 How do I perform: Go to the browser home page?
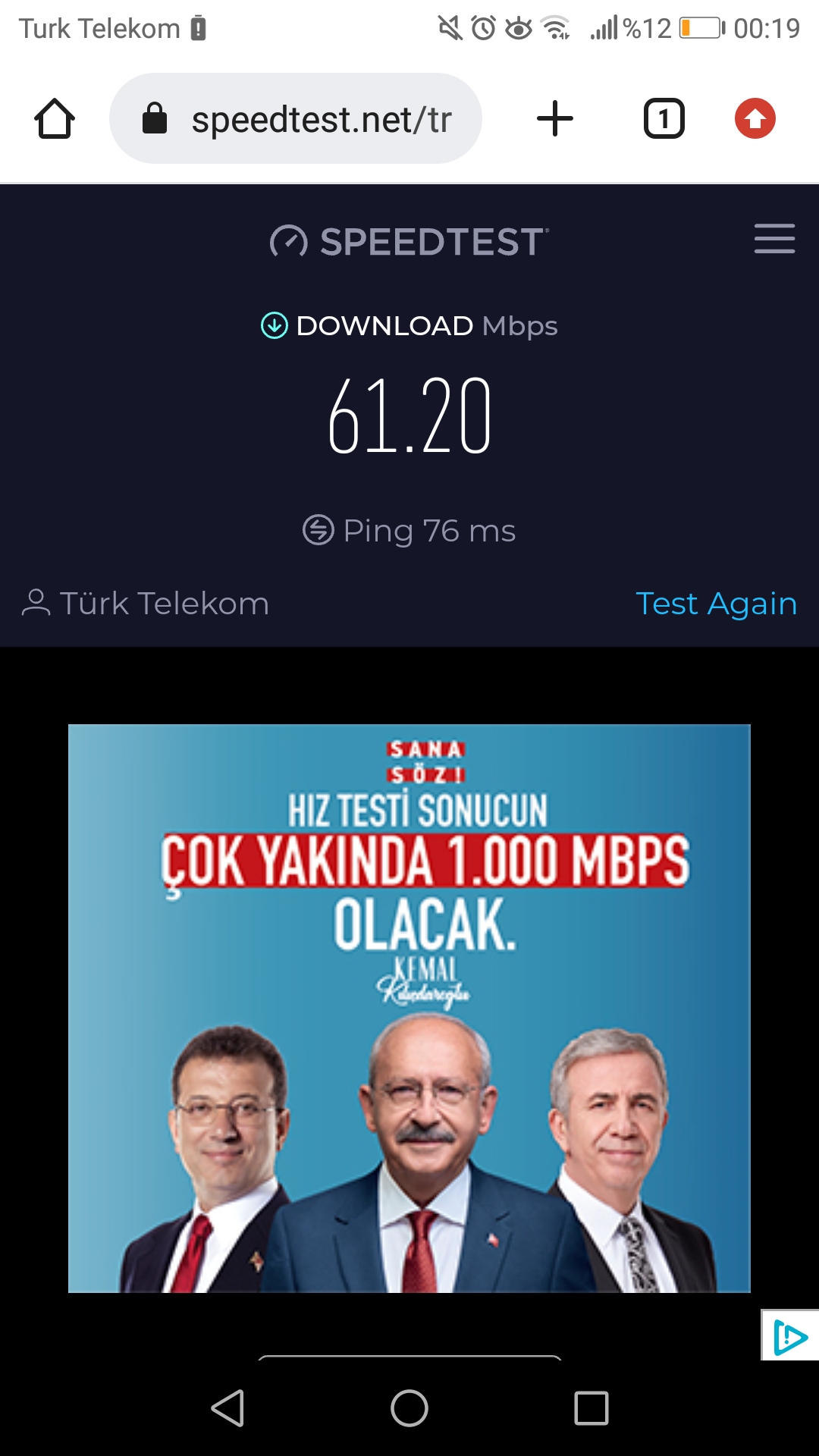tap(55, 119)
